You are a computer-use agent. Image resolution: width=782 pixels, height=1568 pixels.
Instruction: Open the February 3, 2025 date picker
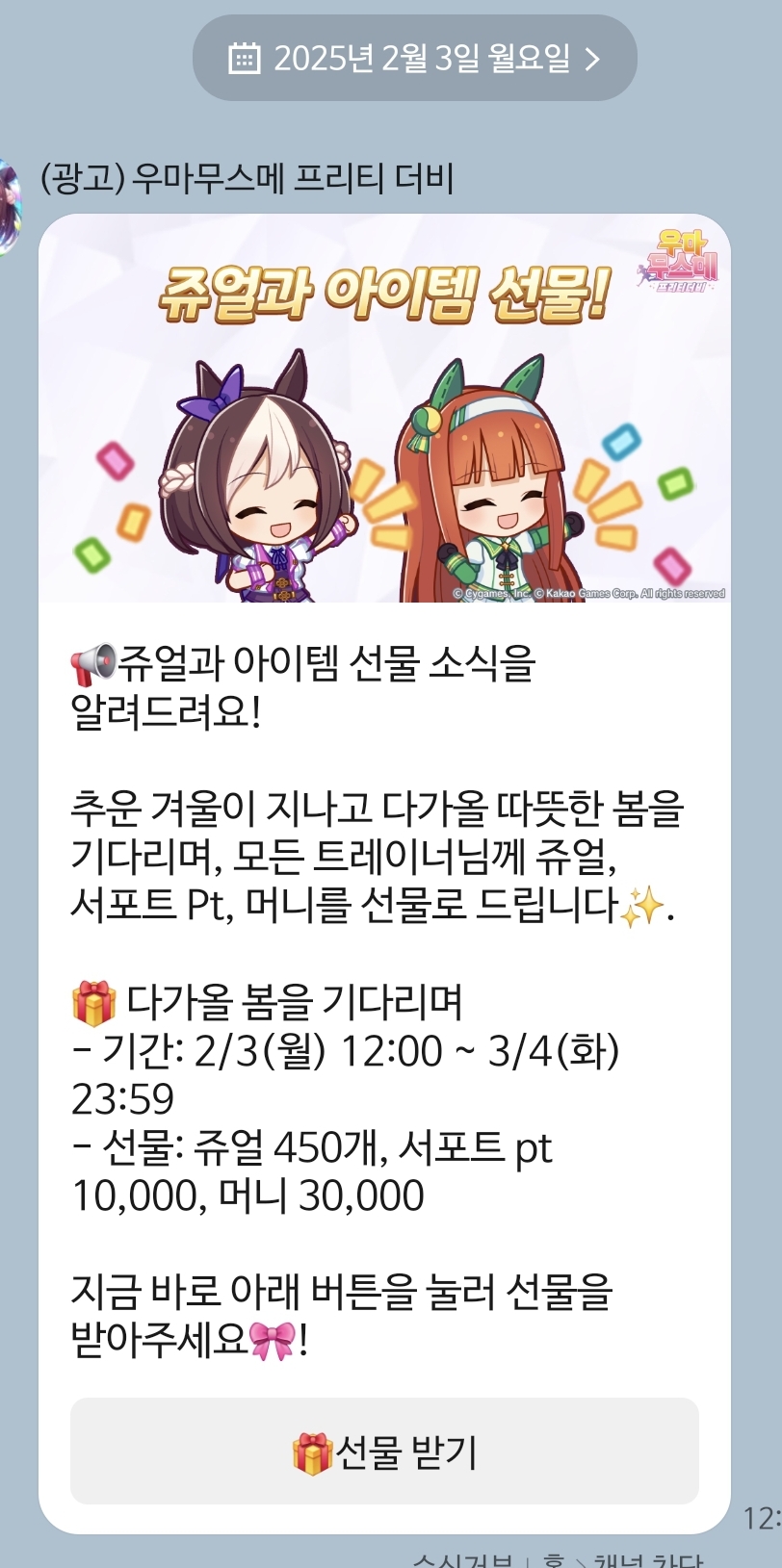(x=415, y=59)
